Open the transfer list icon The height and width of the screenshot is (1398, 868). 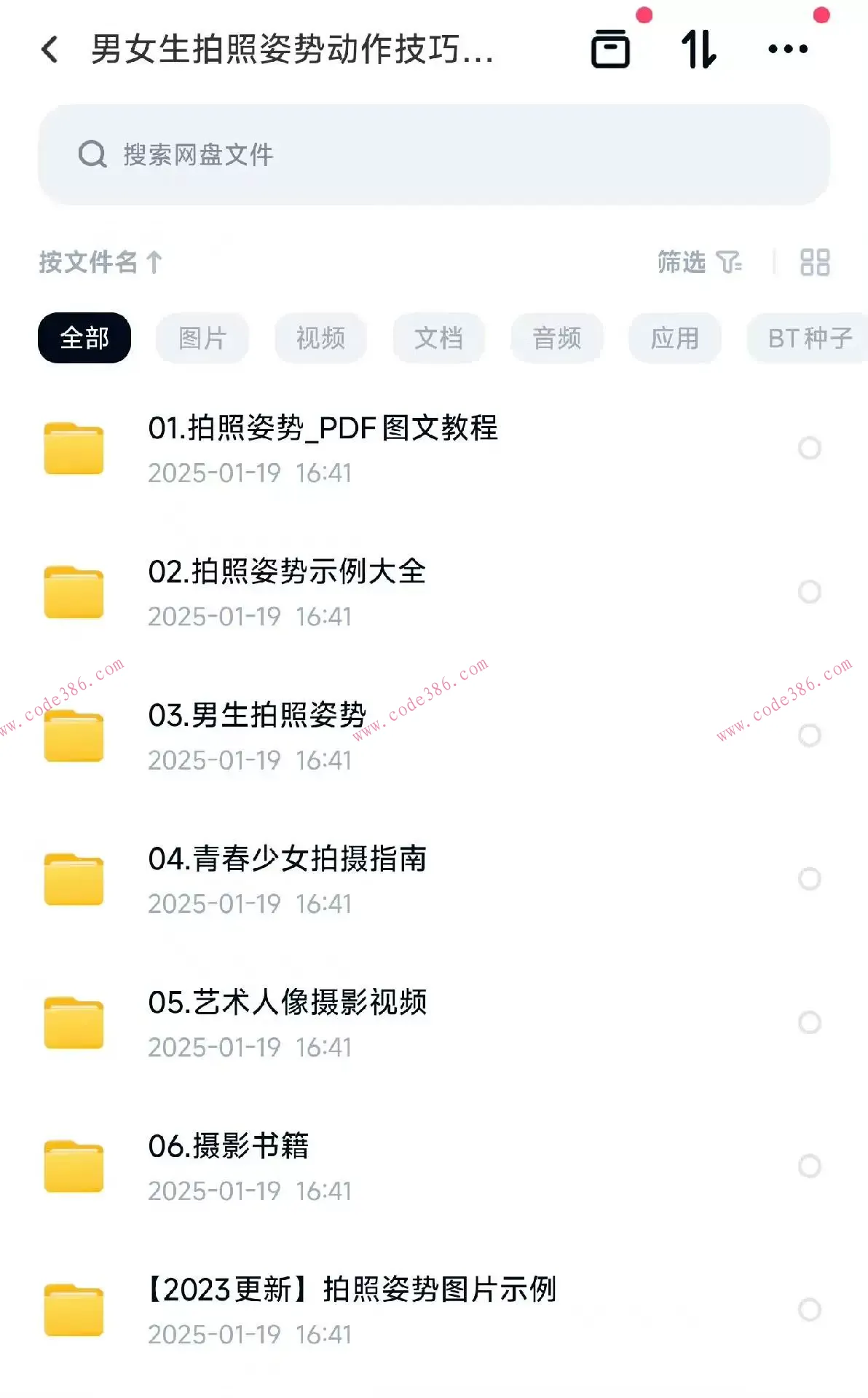point(610,49)
